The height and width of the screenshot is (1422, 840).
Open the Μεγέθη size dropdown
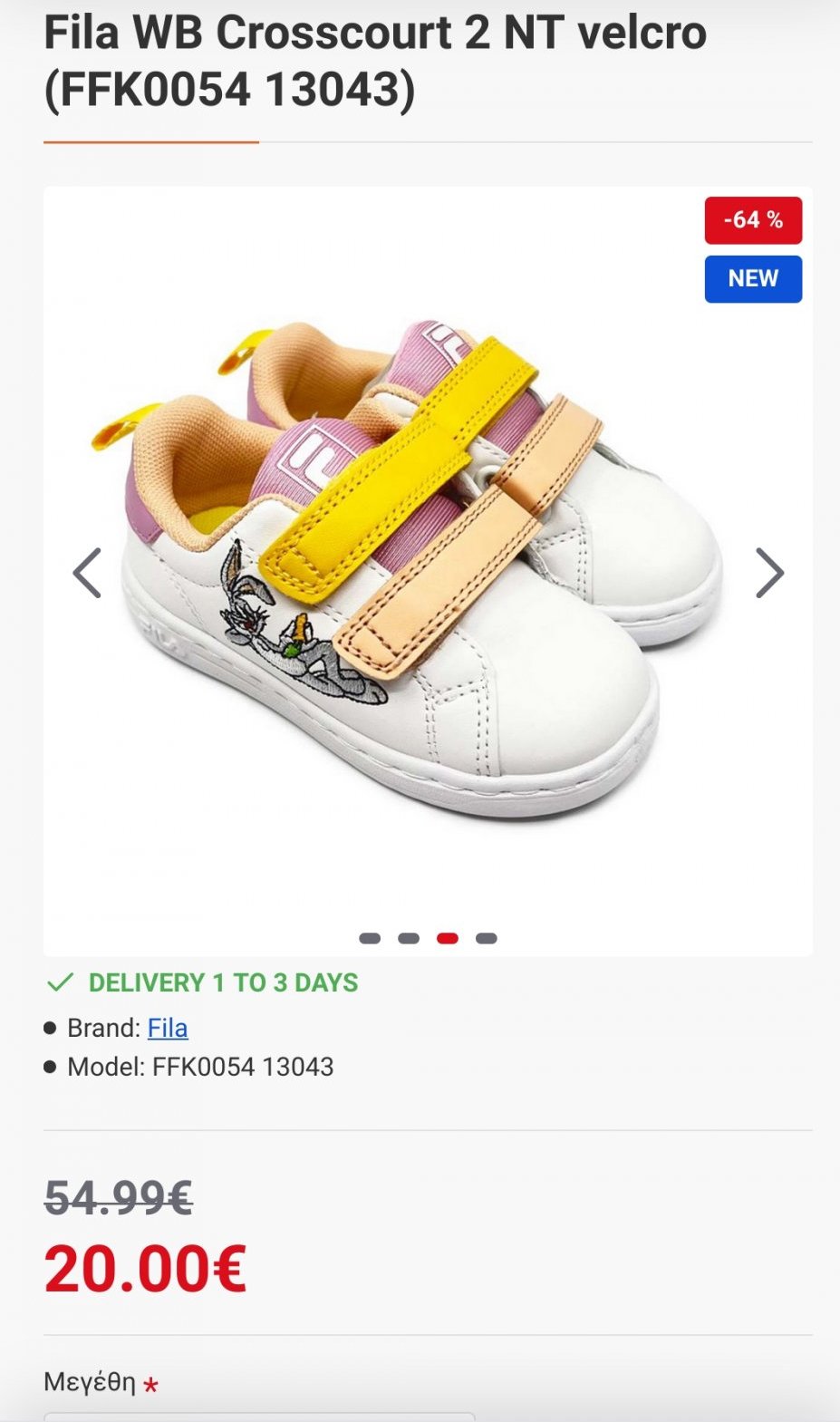(x=259, y=1416)
